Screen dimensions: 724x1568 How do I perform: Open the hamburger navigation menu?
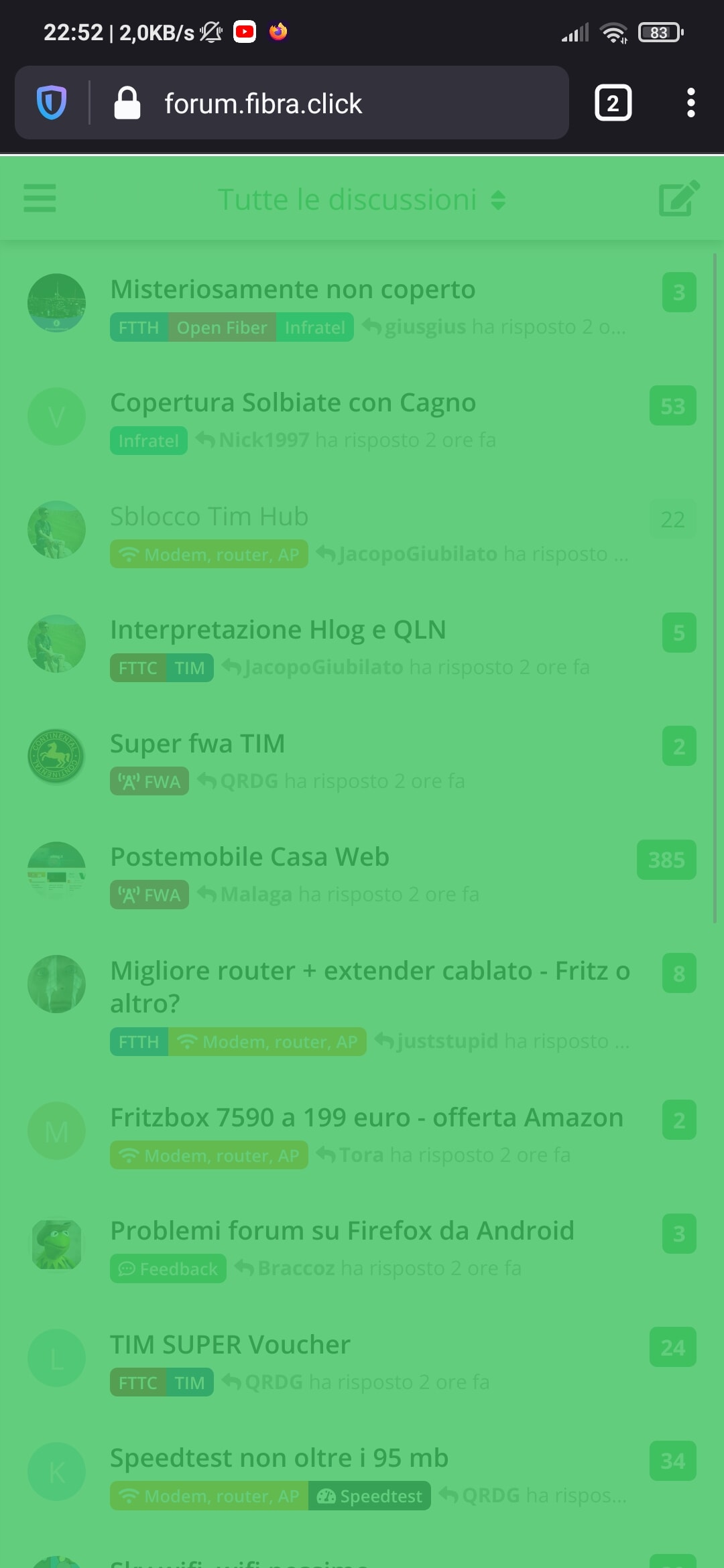pos(40,198)
